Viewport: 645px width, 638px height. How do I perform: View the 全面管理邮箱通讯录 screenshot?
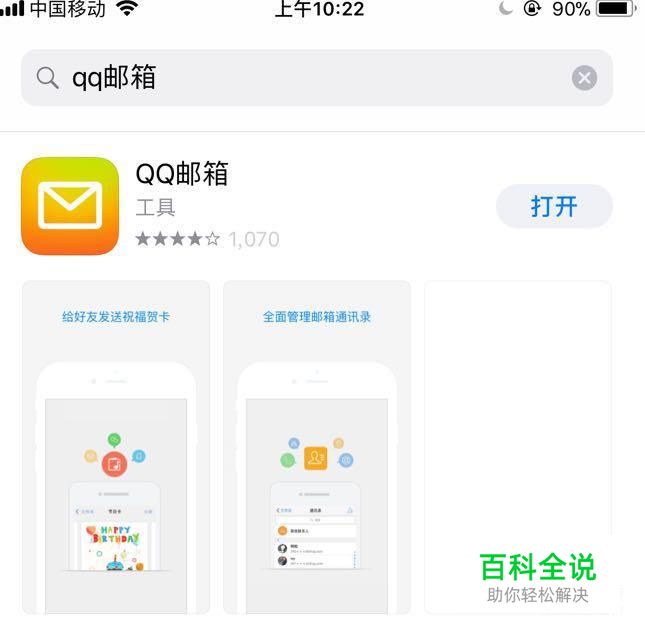(316, 447)
